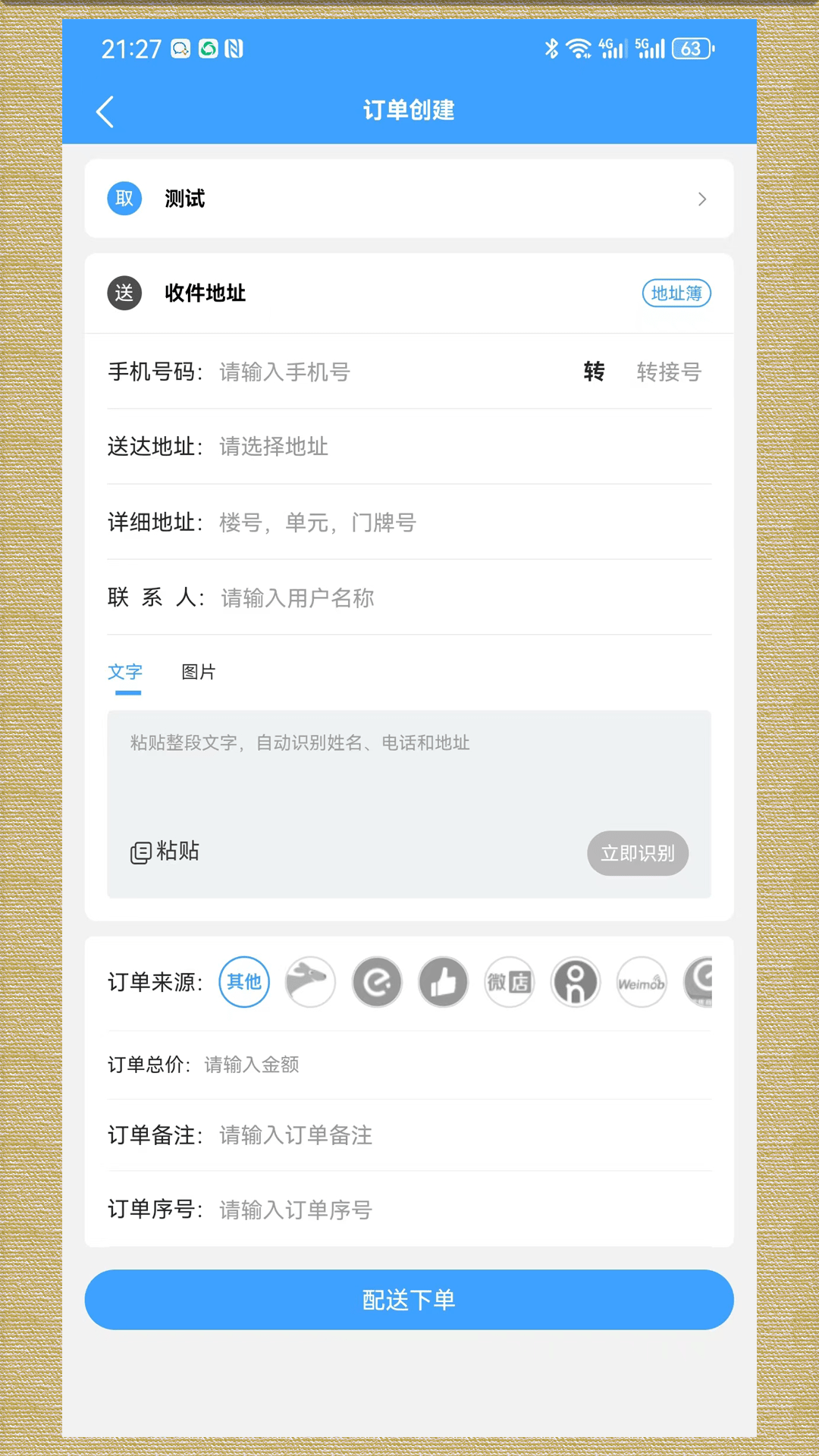Screen dimensions: 819x1456
Task: Focus the 订单序号 field
Action: pyautogui.click(x=455, y=1210)
